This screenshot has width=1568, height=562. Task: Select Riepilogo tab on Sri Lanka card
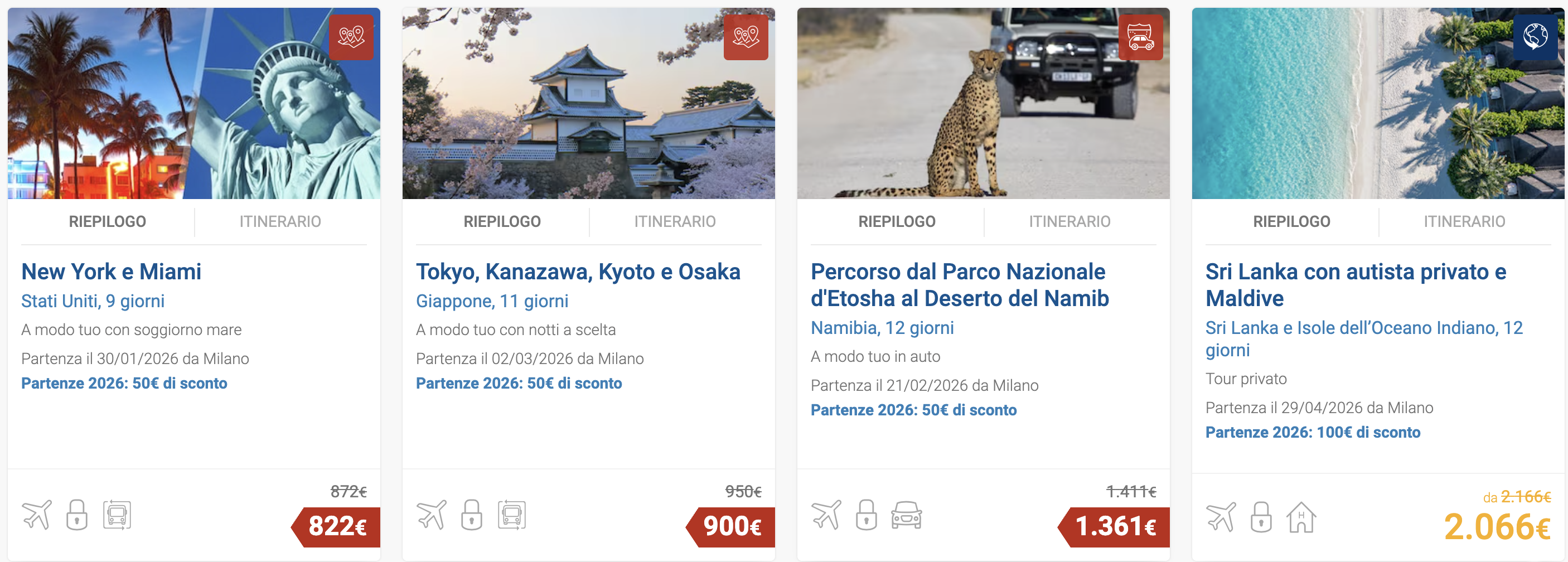(x=1291, y=222)
